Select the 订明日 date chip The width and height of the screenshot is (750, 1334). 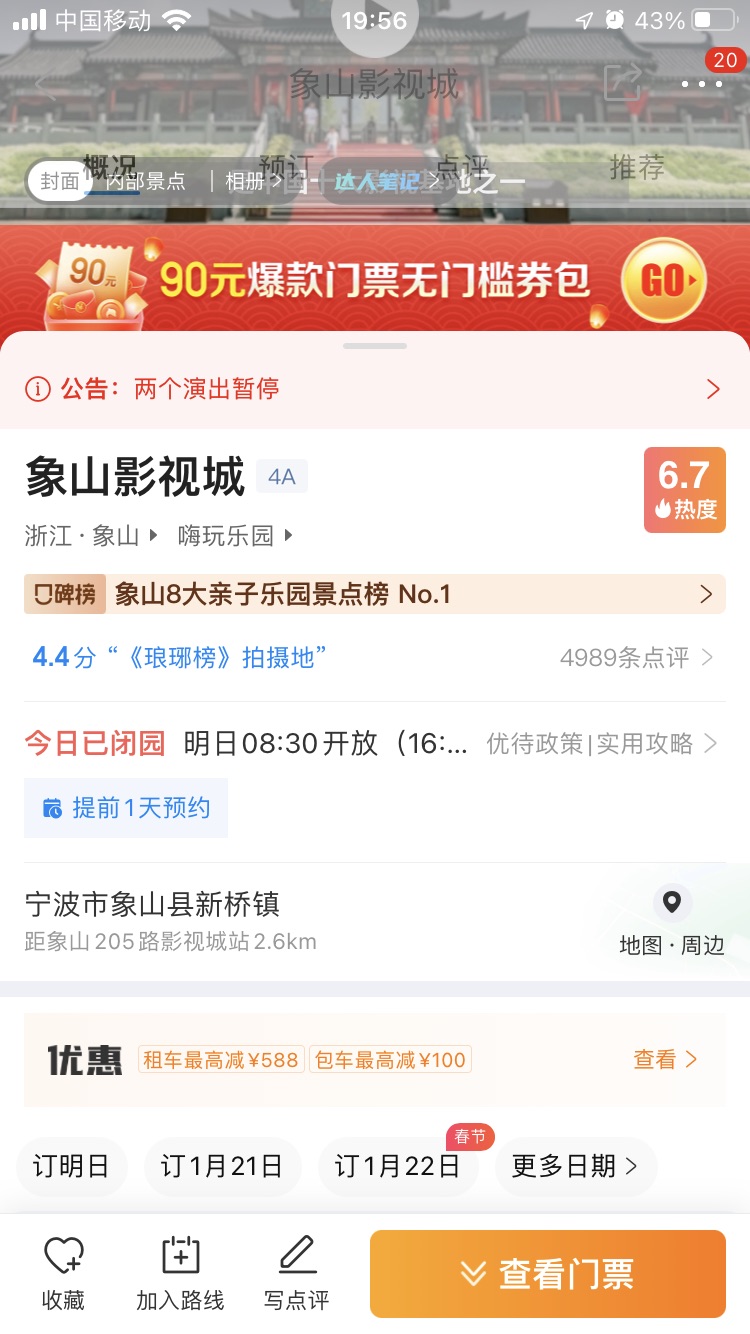tap(71, 1166)
